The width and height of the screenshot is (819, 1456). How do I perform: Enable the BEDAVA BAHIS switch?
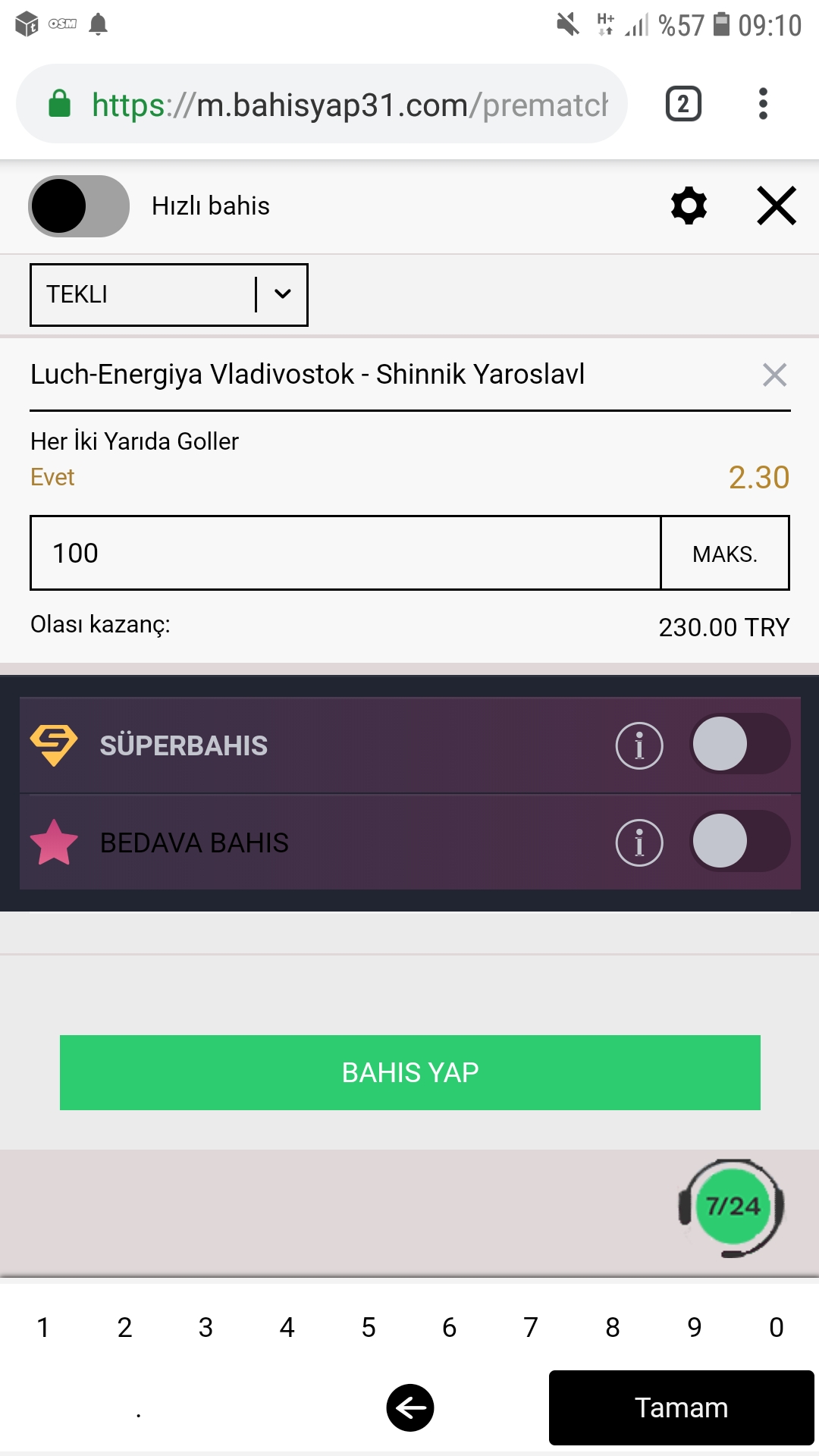740,841
